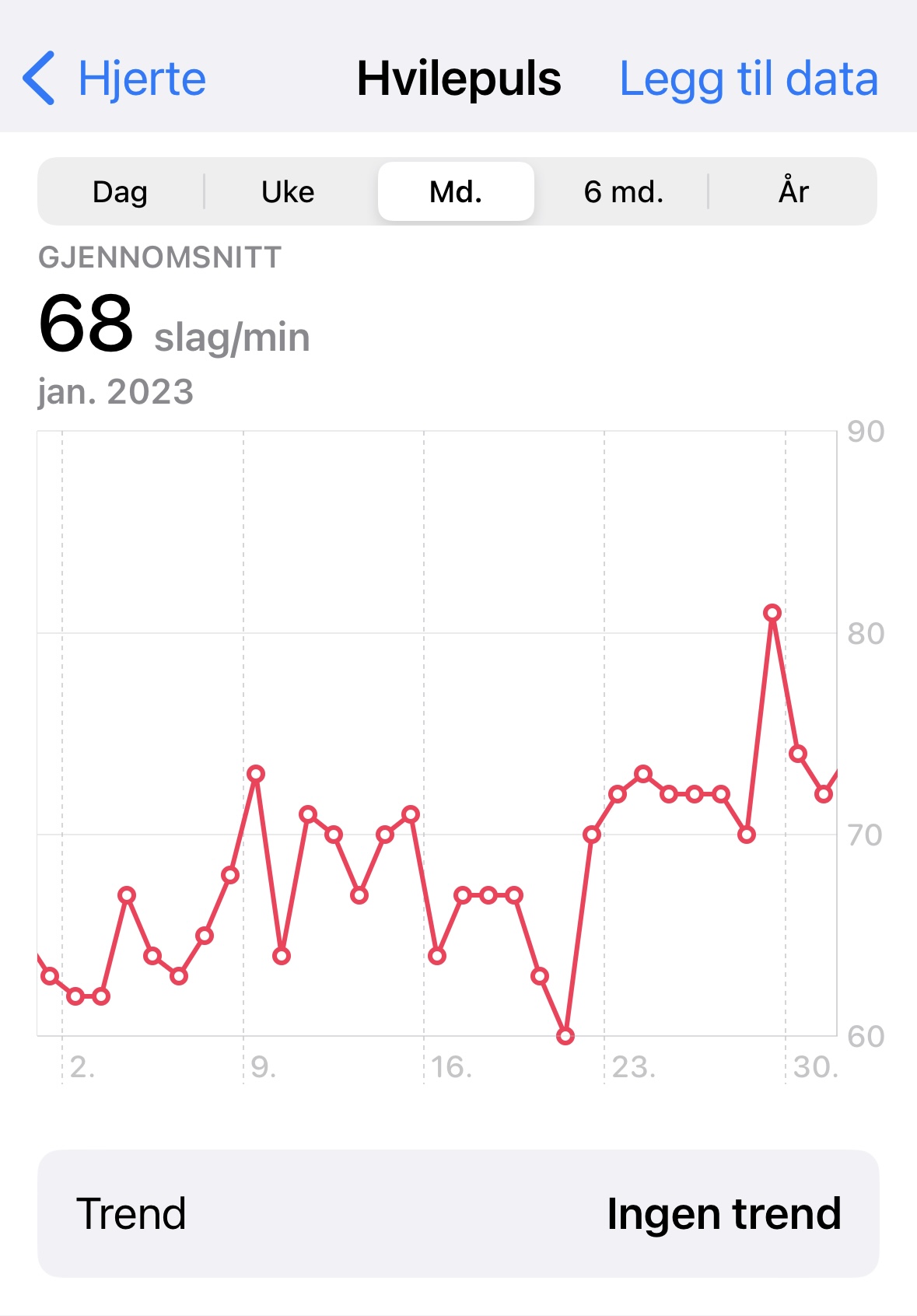
Task: Select the Md. segment
Action: click(x=456, y=191)
